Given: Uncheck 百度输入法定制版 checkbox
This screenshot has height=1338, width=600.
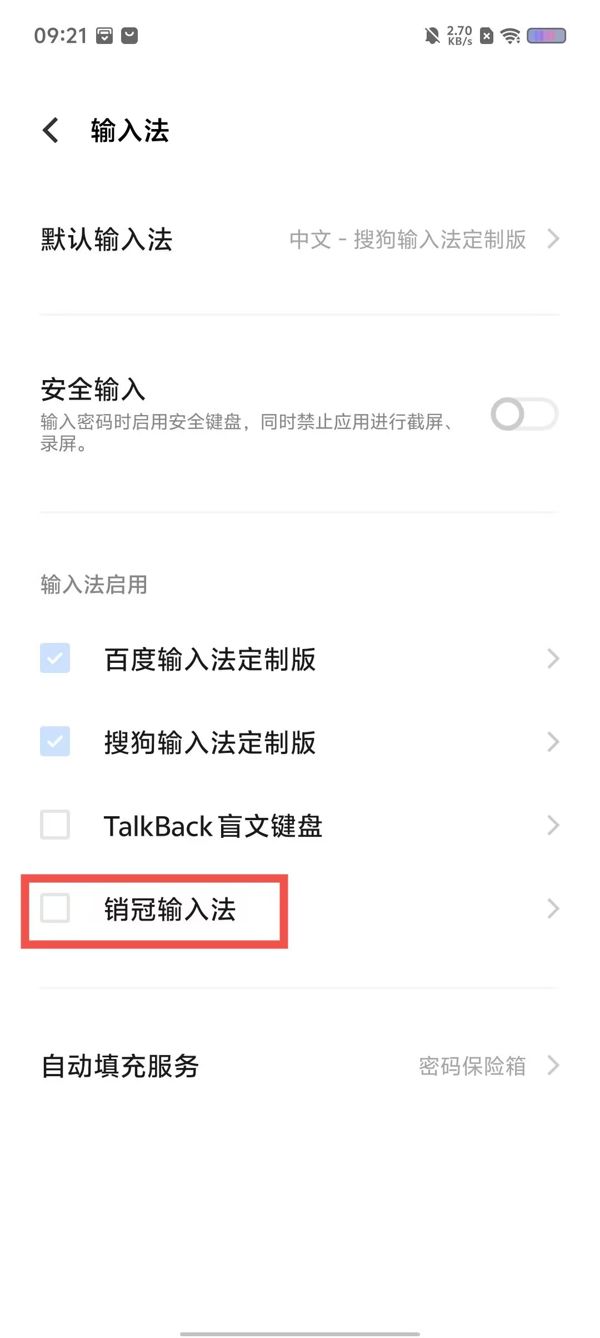Looking at the screenshot, I should (55, 658).
